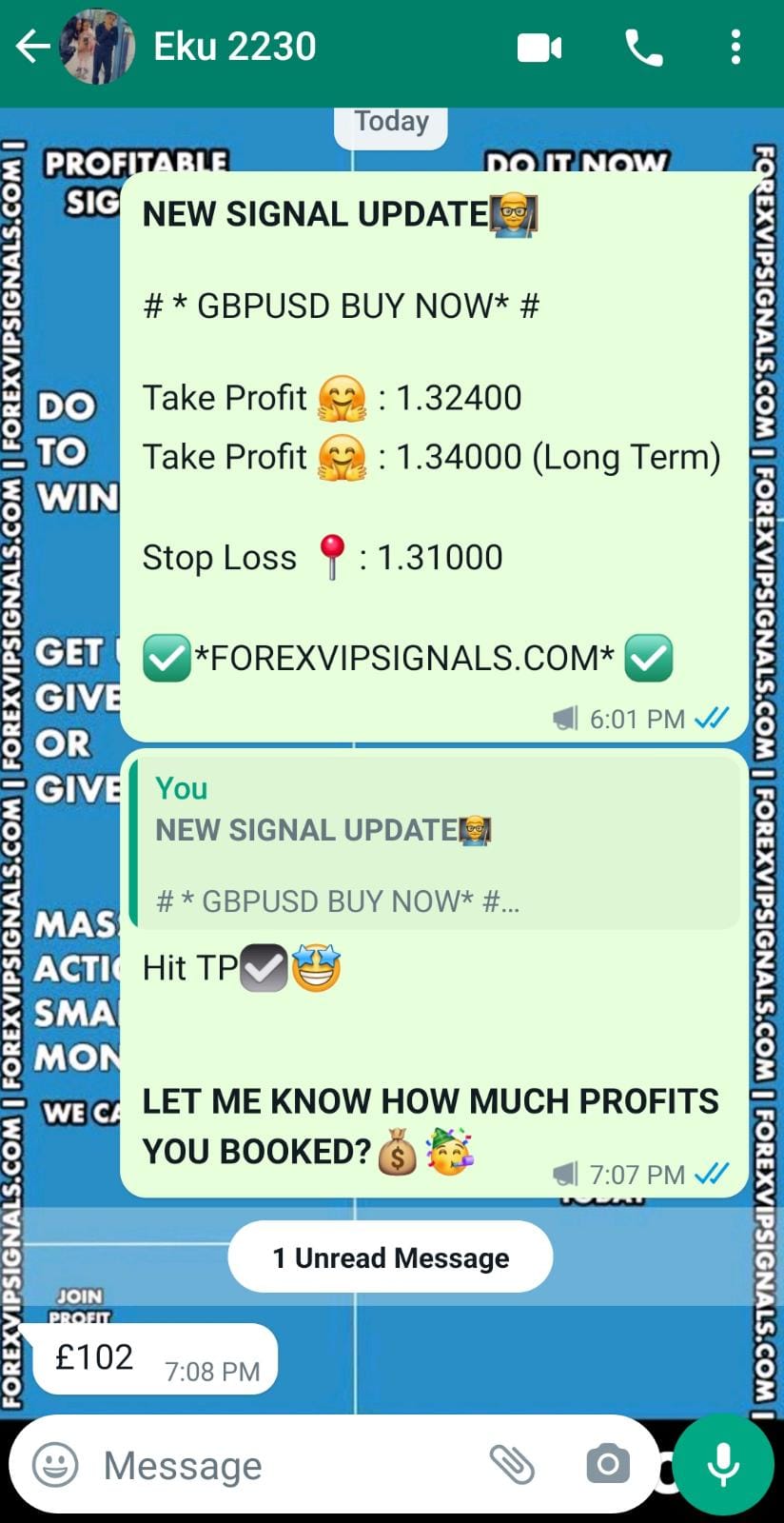This screenshot has width=784, height=1523.
Task: Start a video call with Eku 2230
Action: pos(539,48)
